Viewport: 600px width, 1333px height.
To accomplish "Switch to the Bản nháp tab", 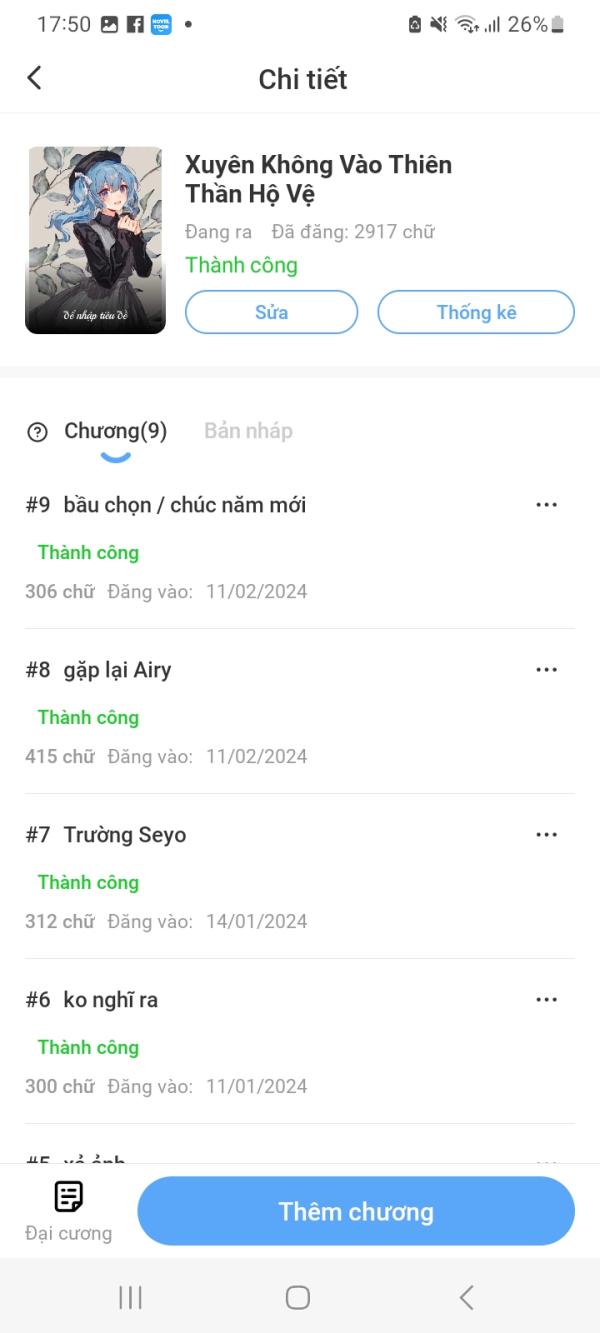I will click(x=248, y=431).
